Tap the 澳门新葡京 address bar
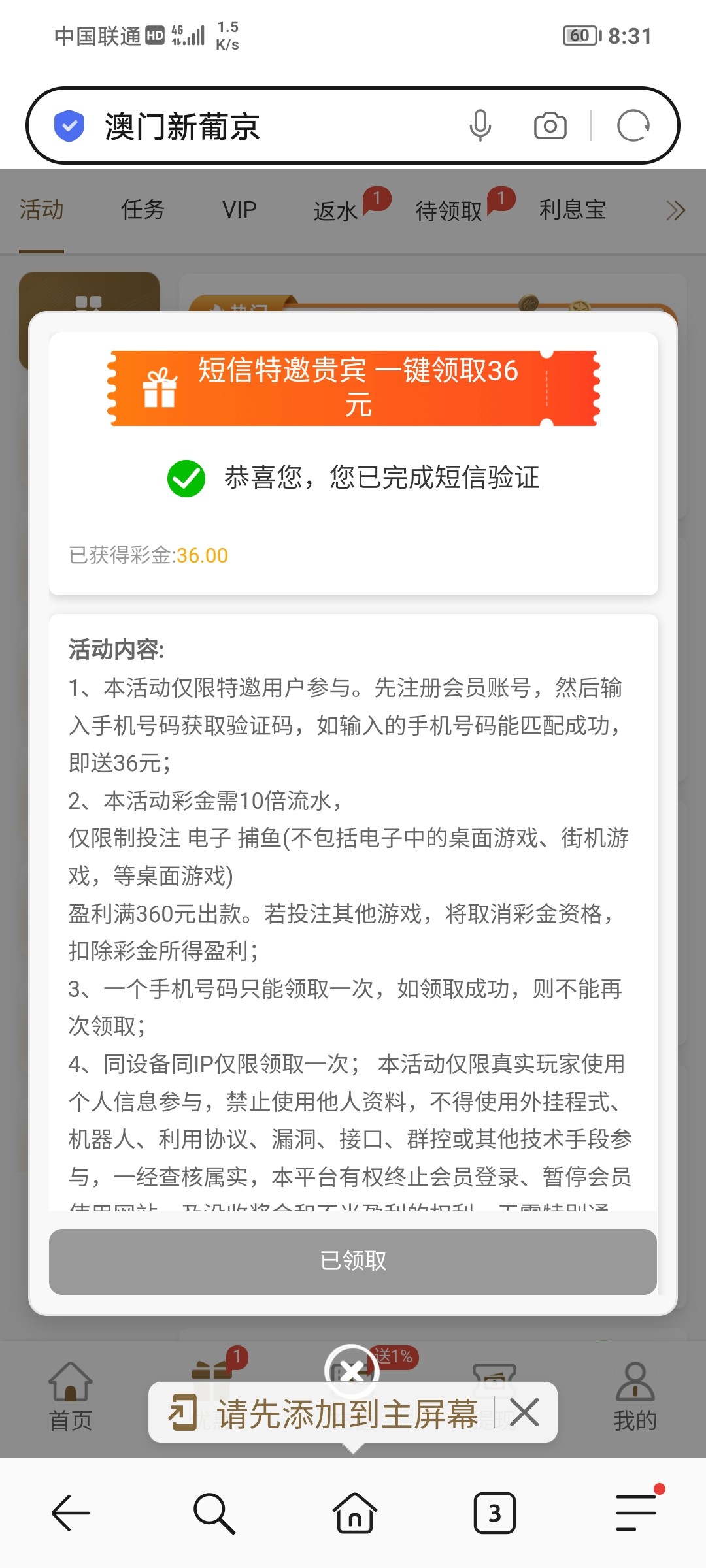 261,125
